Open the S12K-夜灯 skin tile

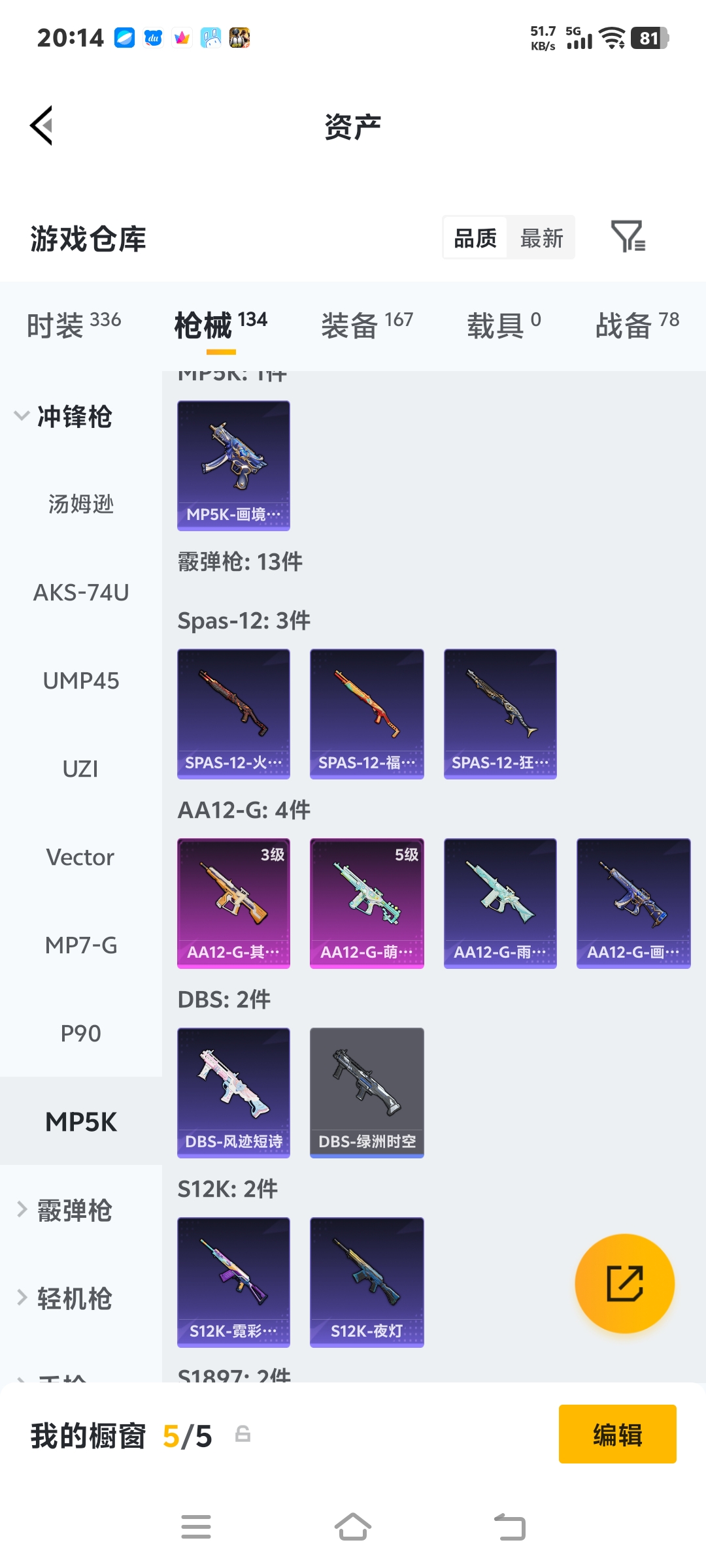click(367, 1282)
